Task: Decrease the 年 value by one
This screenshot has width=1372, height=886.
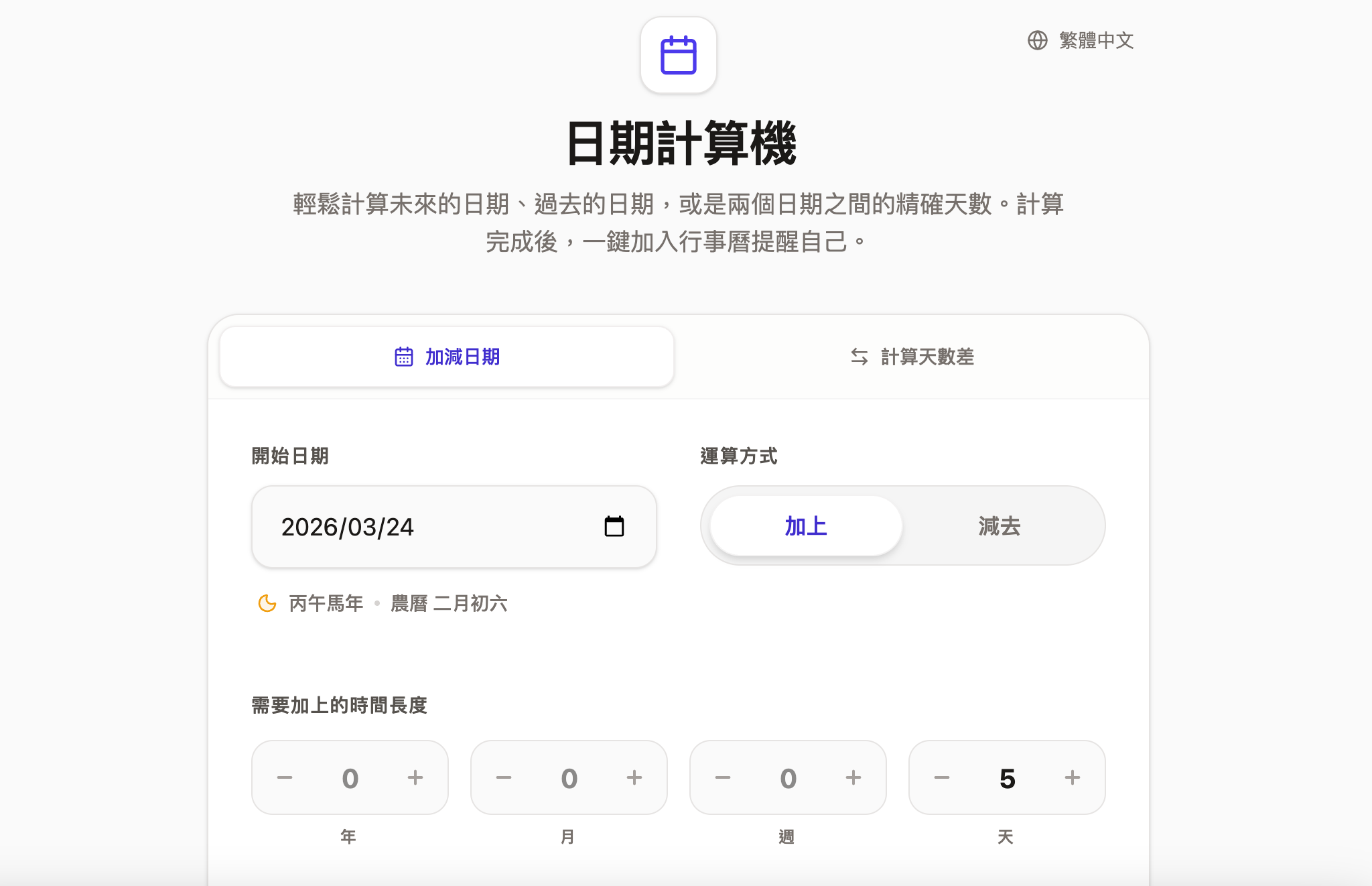Action: coord(285,777)
